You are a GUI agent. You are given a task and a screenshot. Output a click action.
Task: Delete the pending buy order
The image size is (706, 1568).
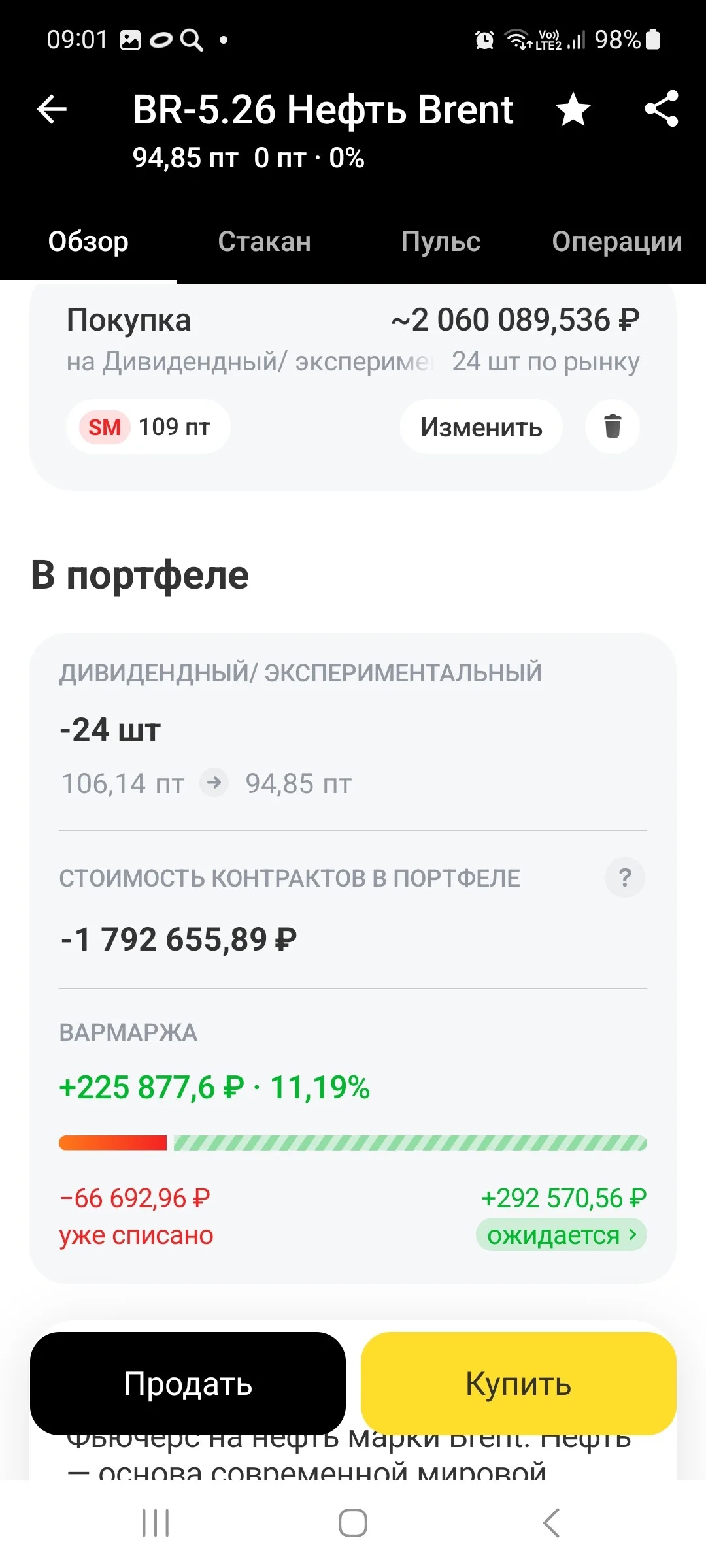point(613,427)
